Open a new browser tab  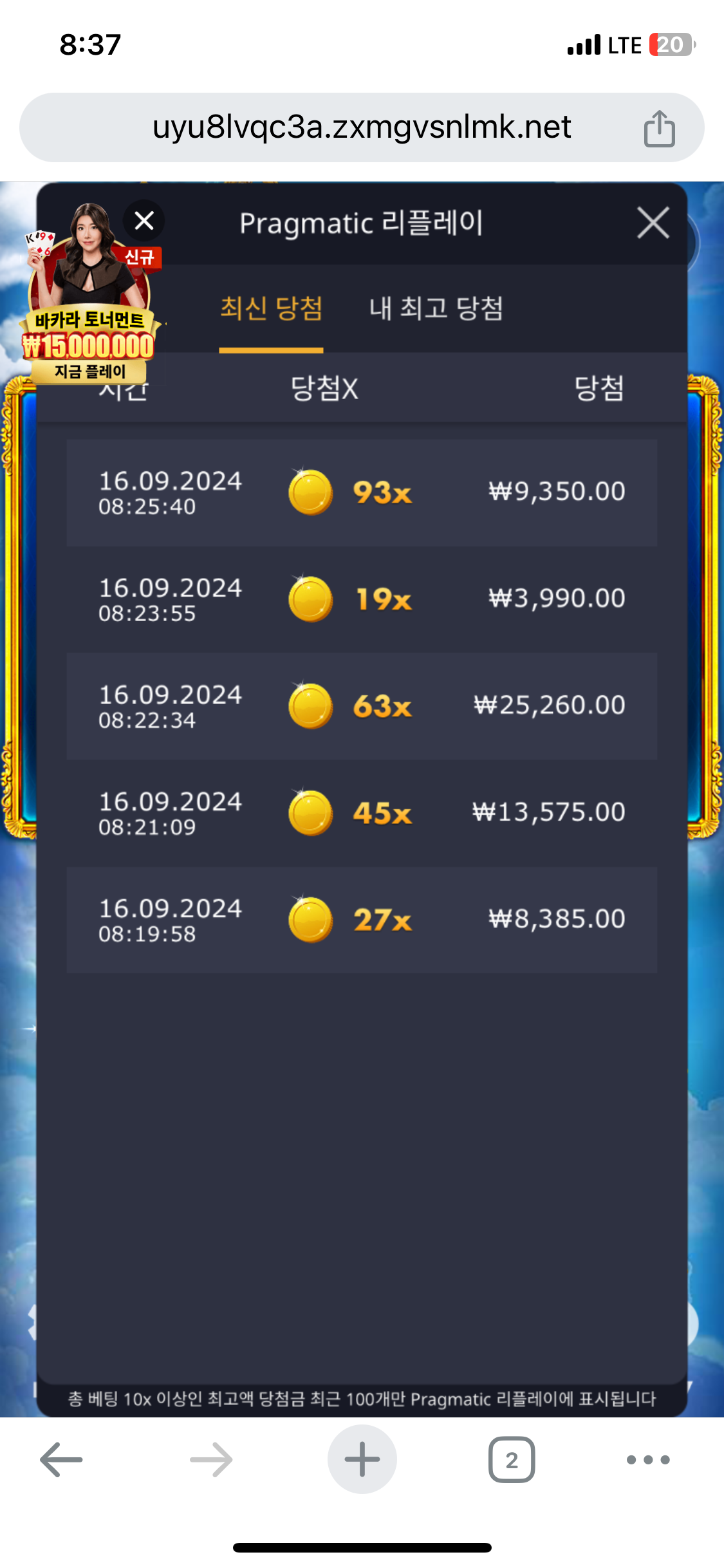pyautogui.click(x=362, y=1460)
